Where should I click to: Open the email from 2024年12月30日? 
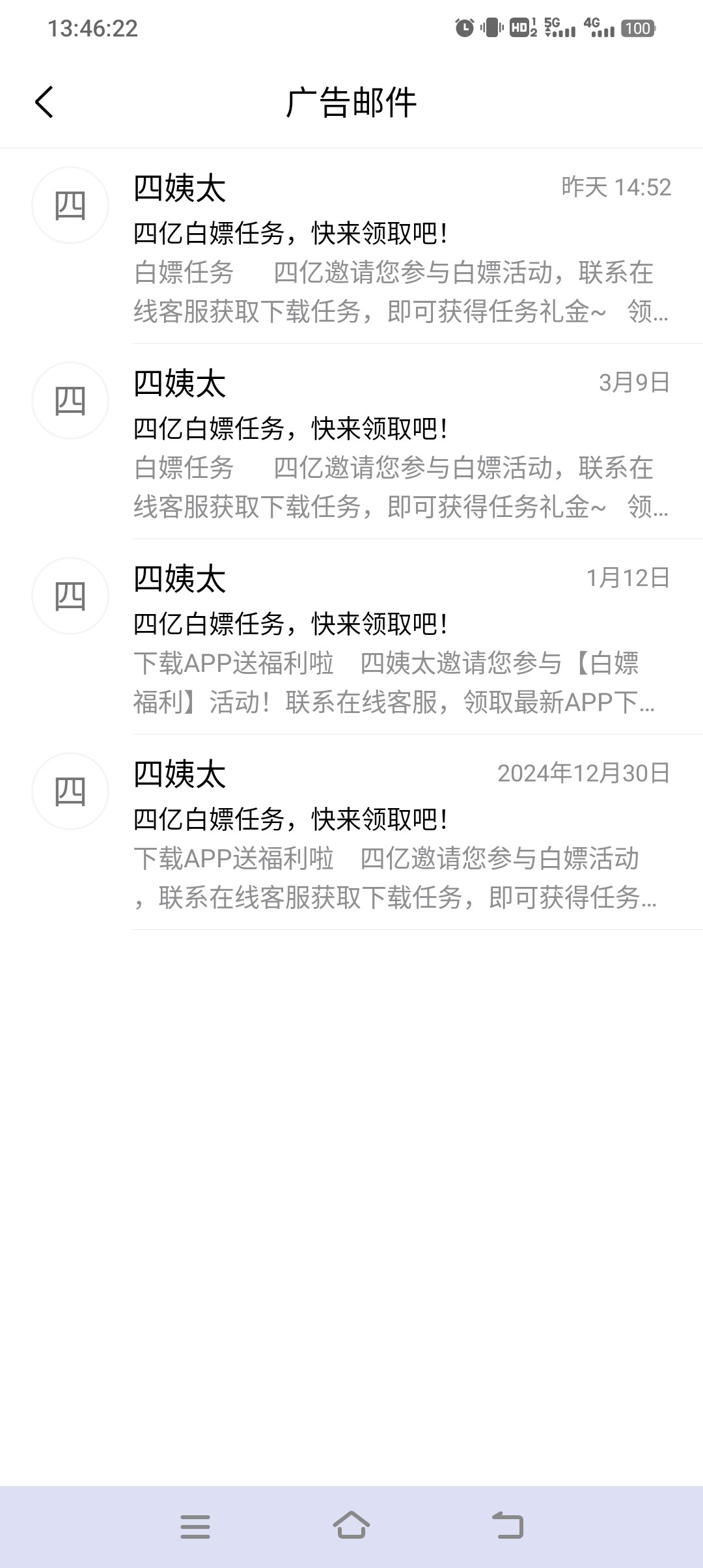coord(351,832)
